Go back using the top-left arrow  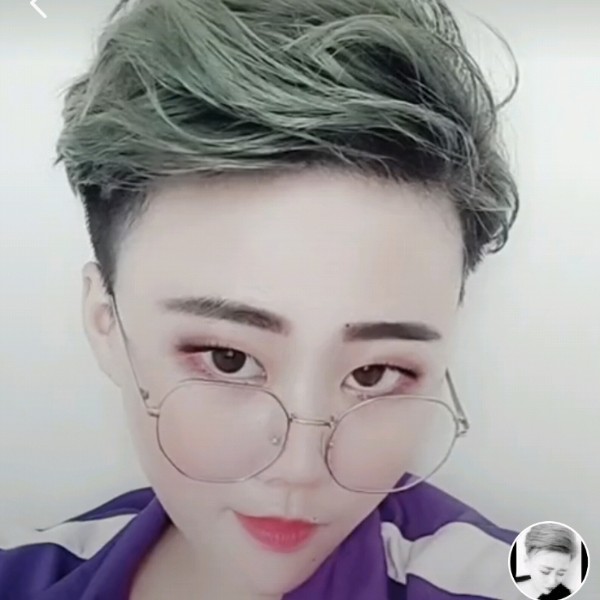[x=37, y=8]
